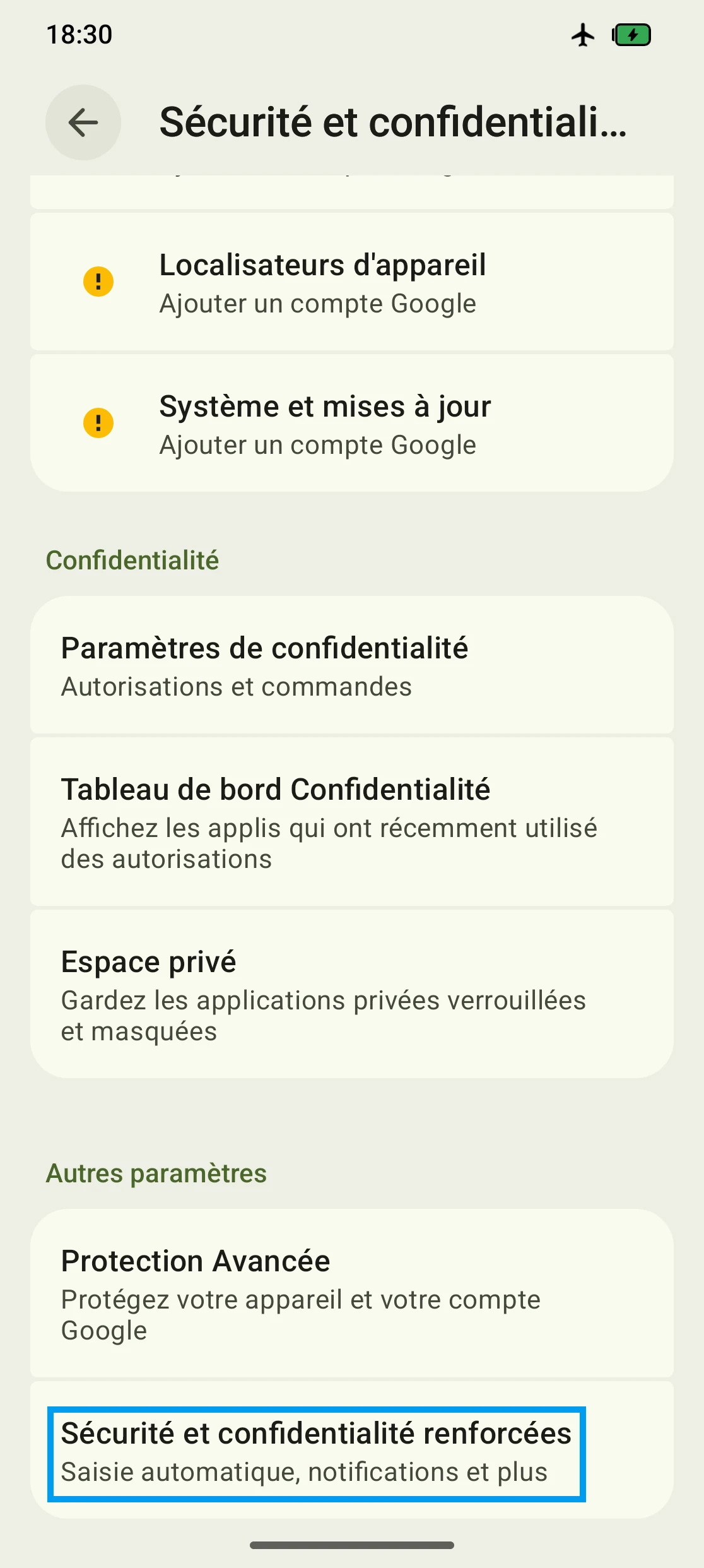Open Protection Avancée
704x1568 pixels.
click(x=351, y=1293)
